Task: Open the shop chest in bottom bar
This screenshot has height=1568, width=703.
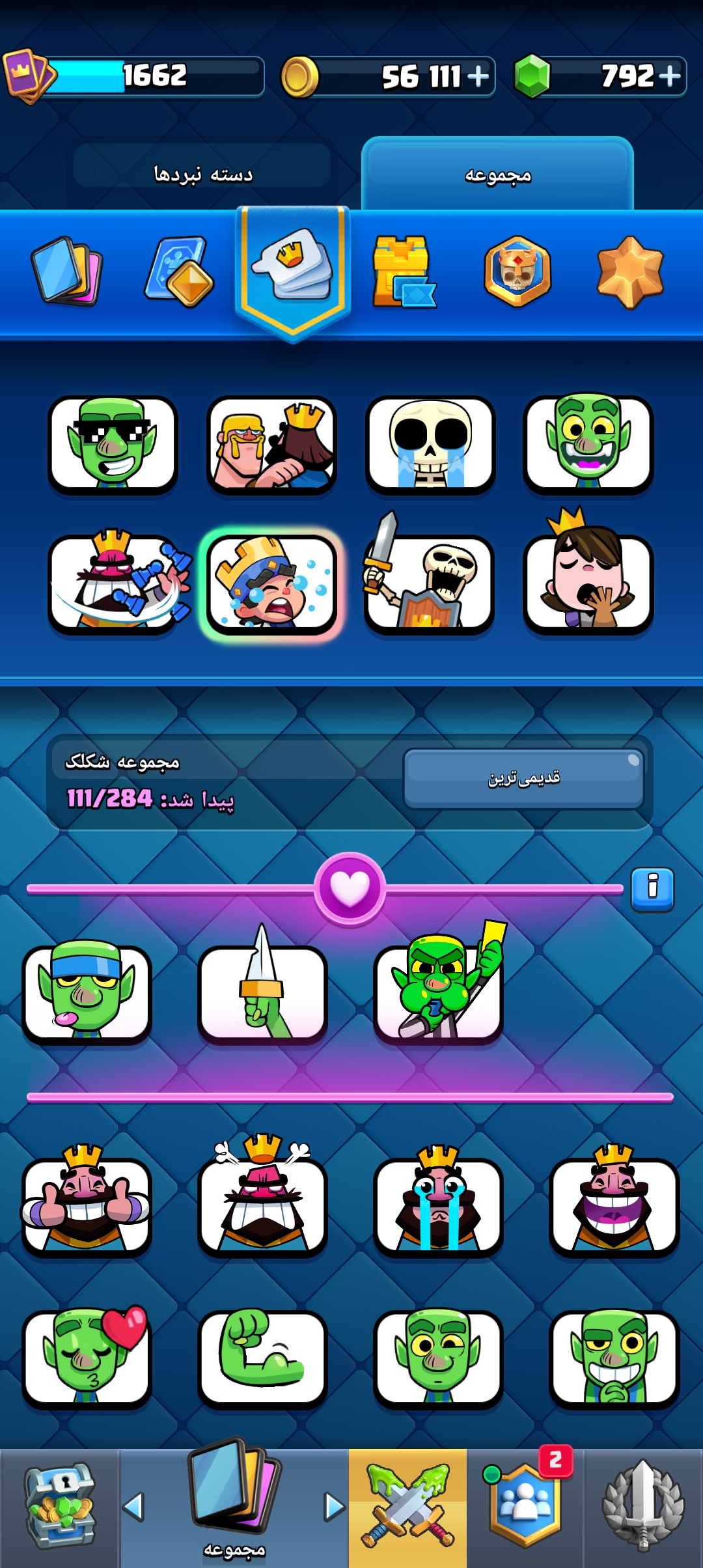Action: [60, 1507]
